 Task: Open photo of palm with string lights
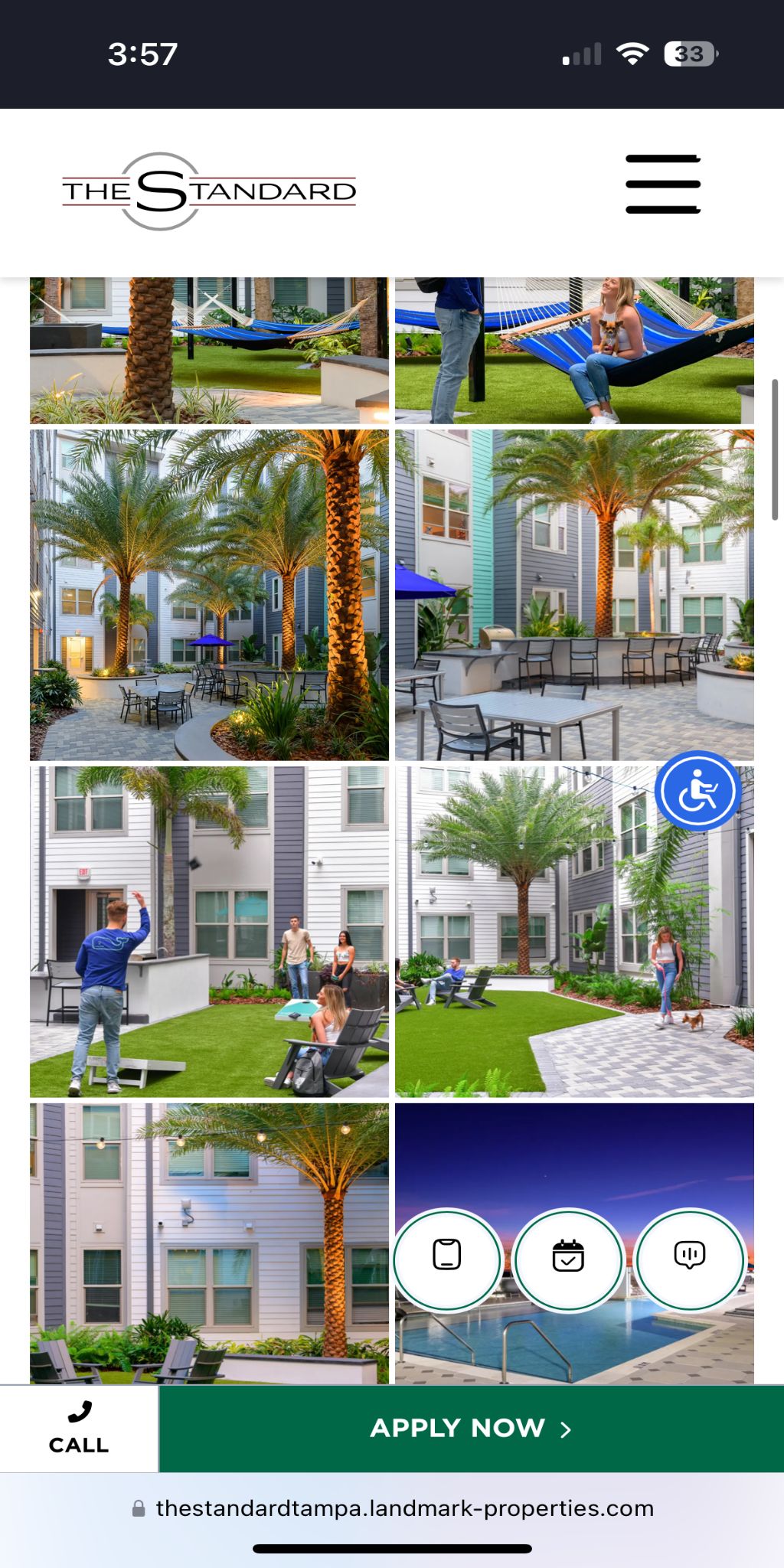209,1242
